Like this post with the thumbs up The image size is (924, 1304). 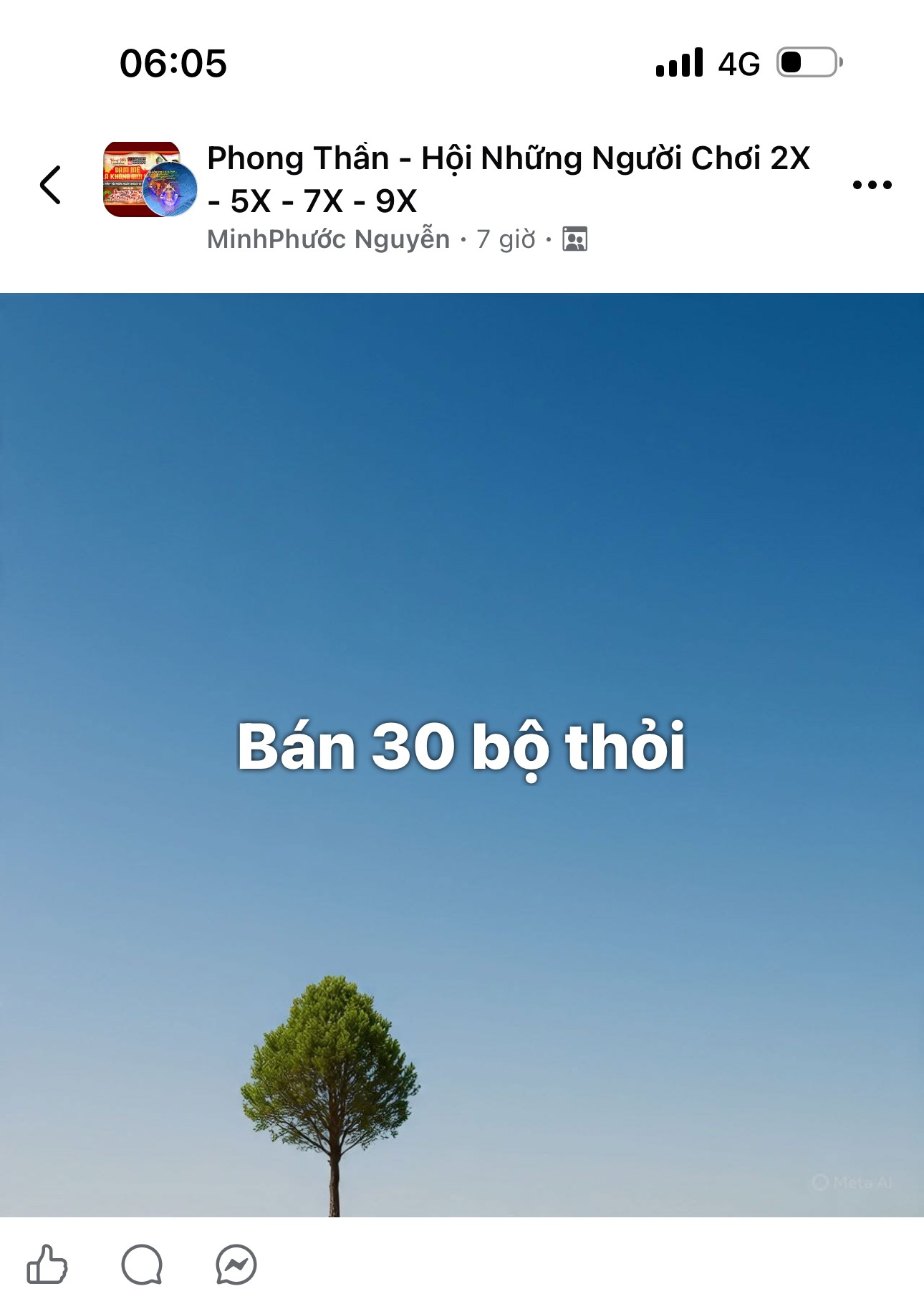click(x=47, y=1264)
